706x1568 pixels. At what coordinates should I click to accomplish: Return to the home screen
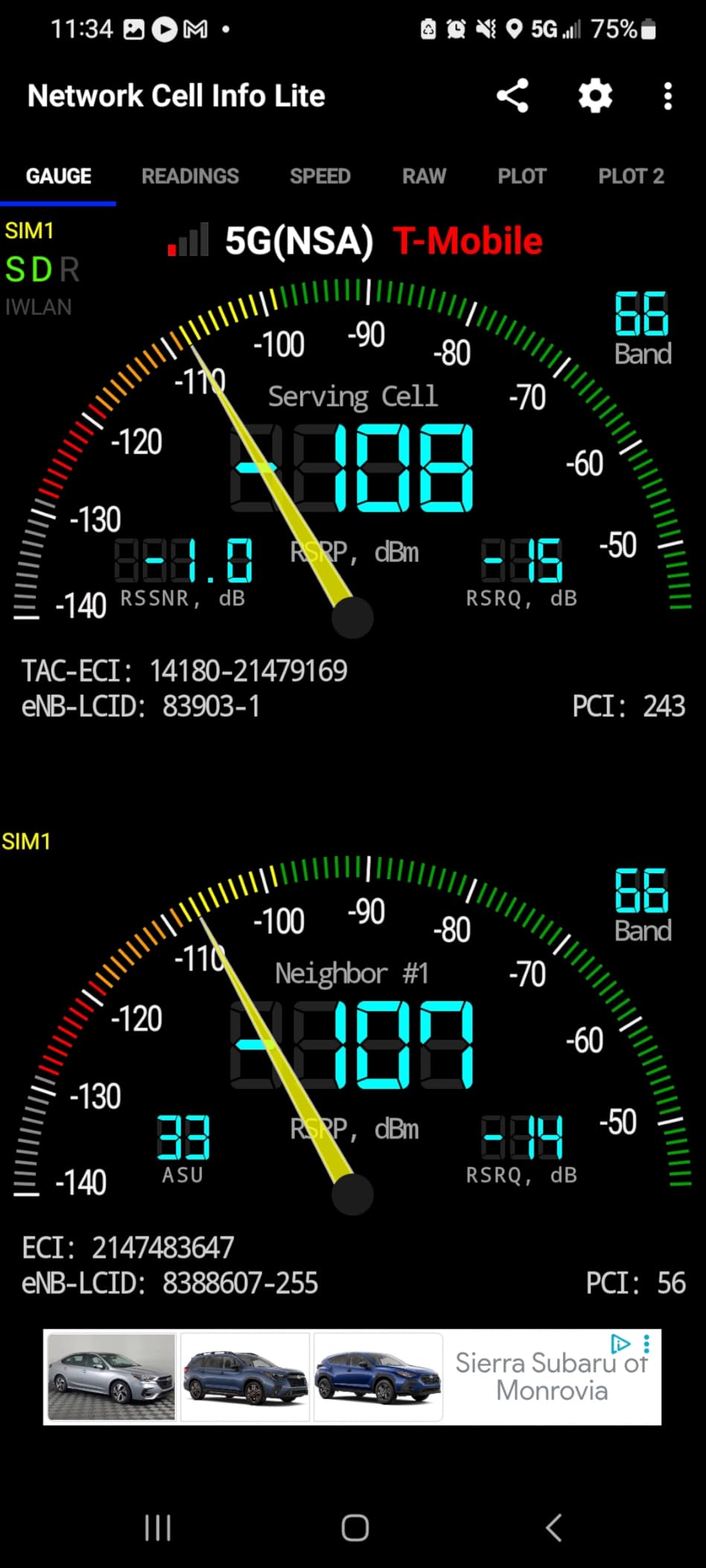coord(355,1528)
